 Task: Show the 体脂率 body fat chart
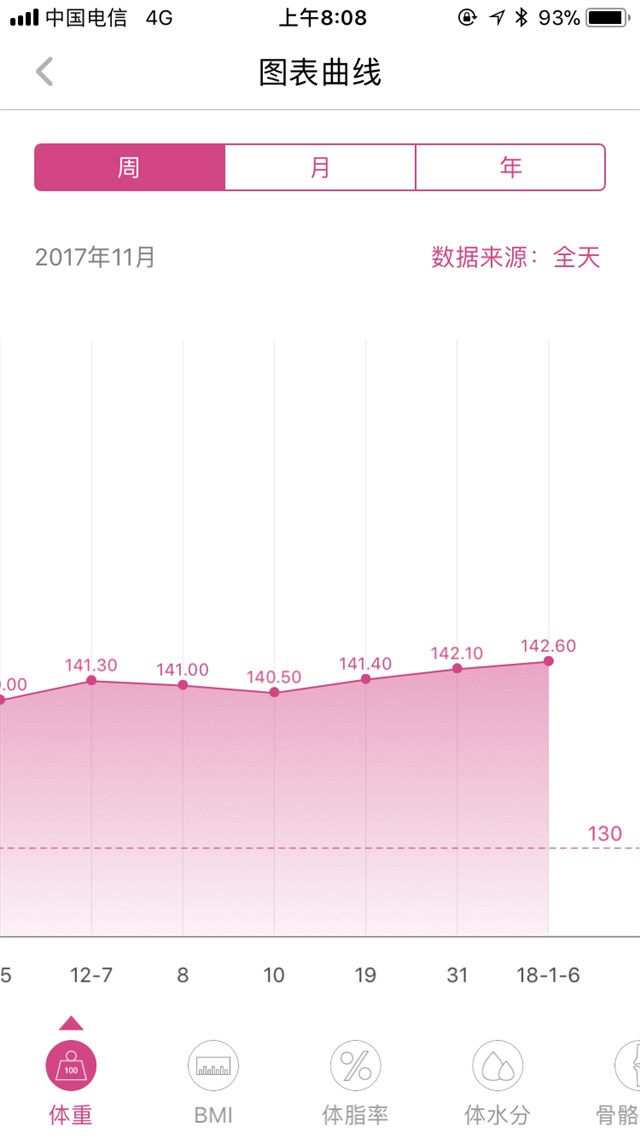click(x=355, y=1082)
